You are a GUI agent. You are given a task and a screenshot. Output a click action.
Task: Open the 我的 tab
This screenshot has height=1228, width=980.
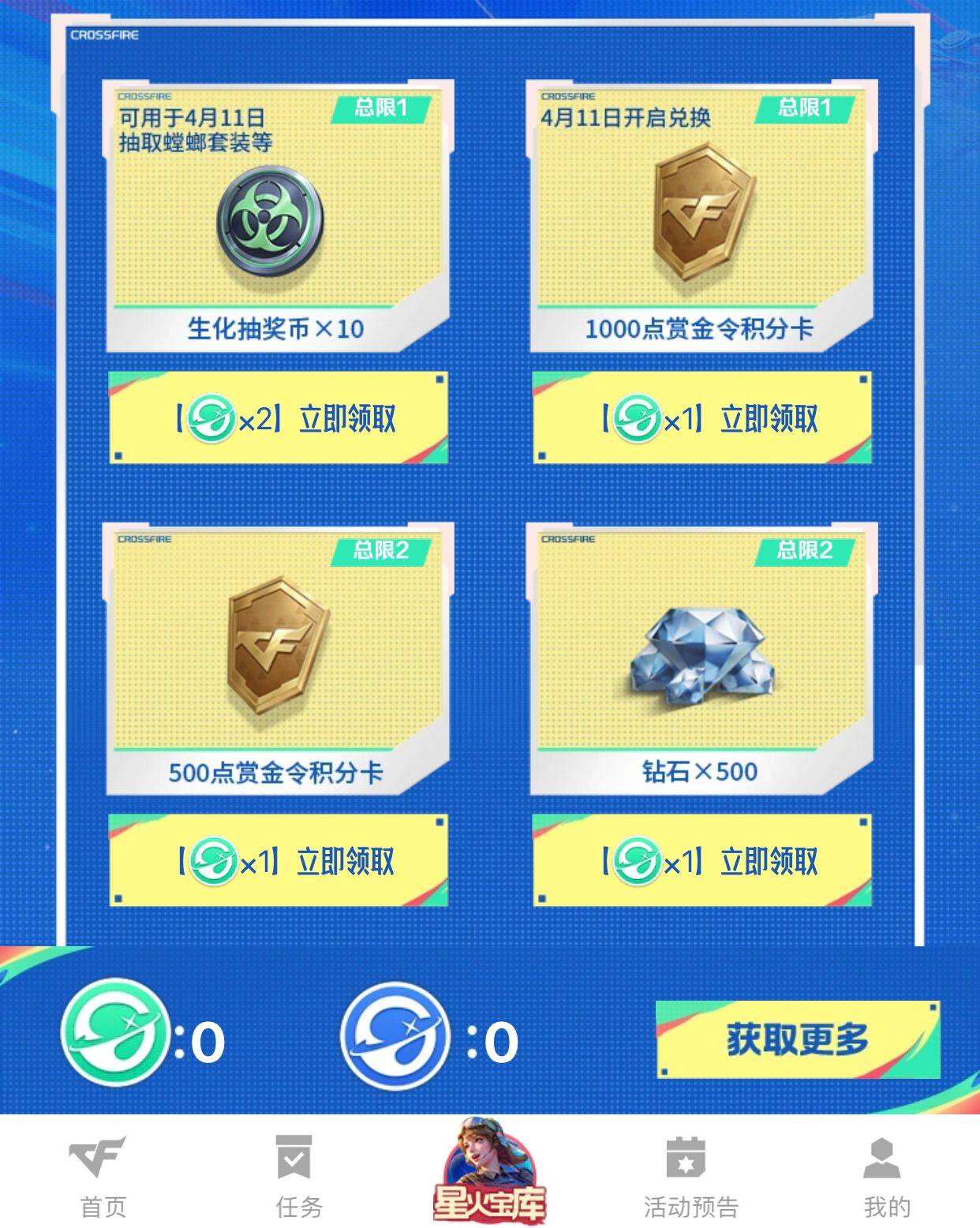click(885, 1176)
